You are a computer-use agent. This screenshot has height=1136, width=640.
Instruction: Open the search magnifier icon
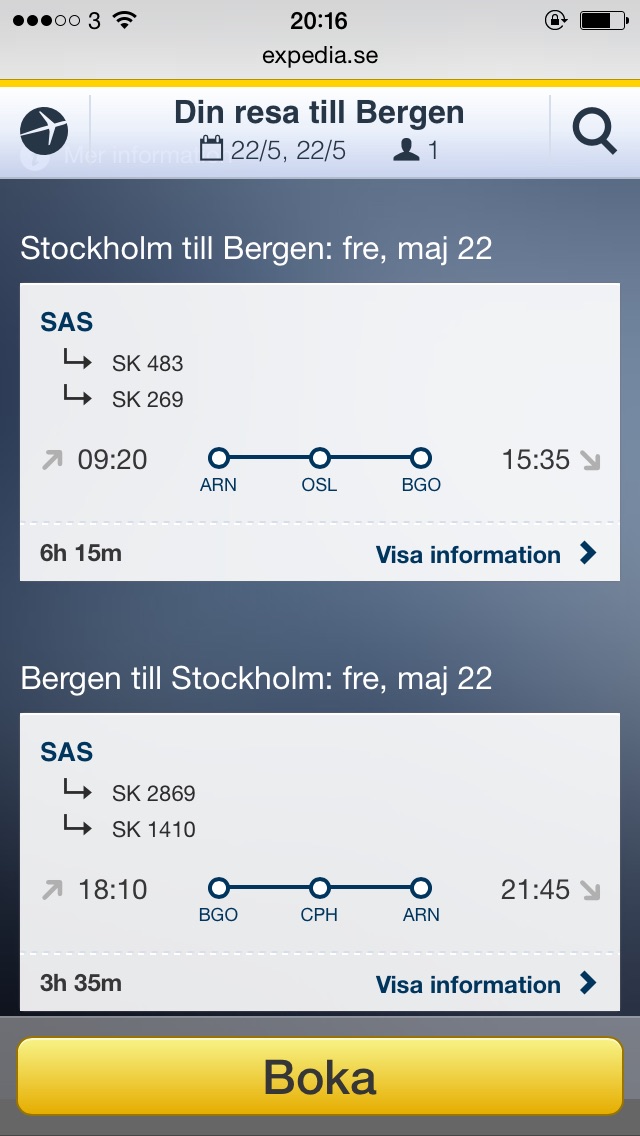coord(594,131)
